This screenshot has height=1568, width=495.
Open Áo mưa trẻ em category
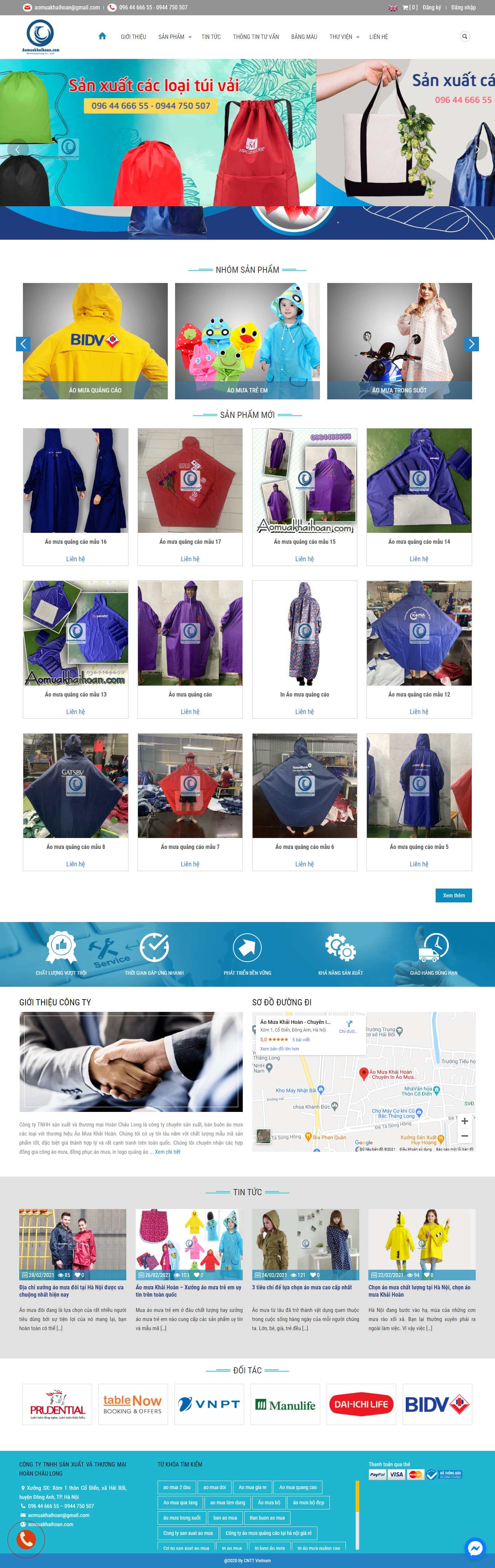coord(247,390)
